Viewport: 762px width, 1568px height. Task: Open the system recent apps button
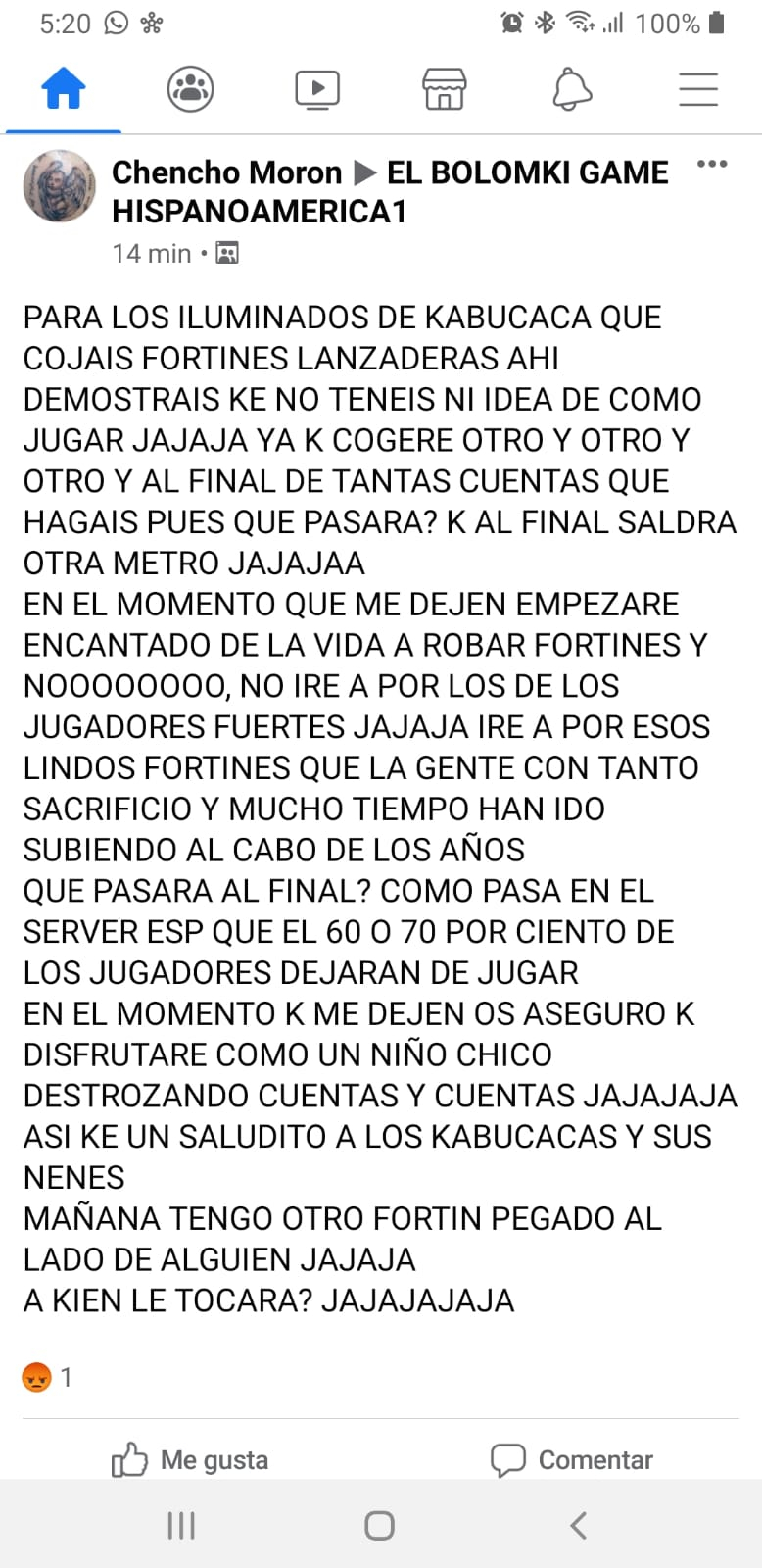(181, 1525)
